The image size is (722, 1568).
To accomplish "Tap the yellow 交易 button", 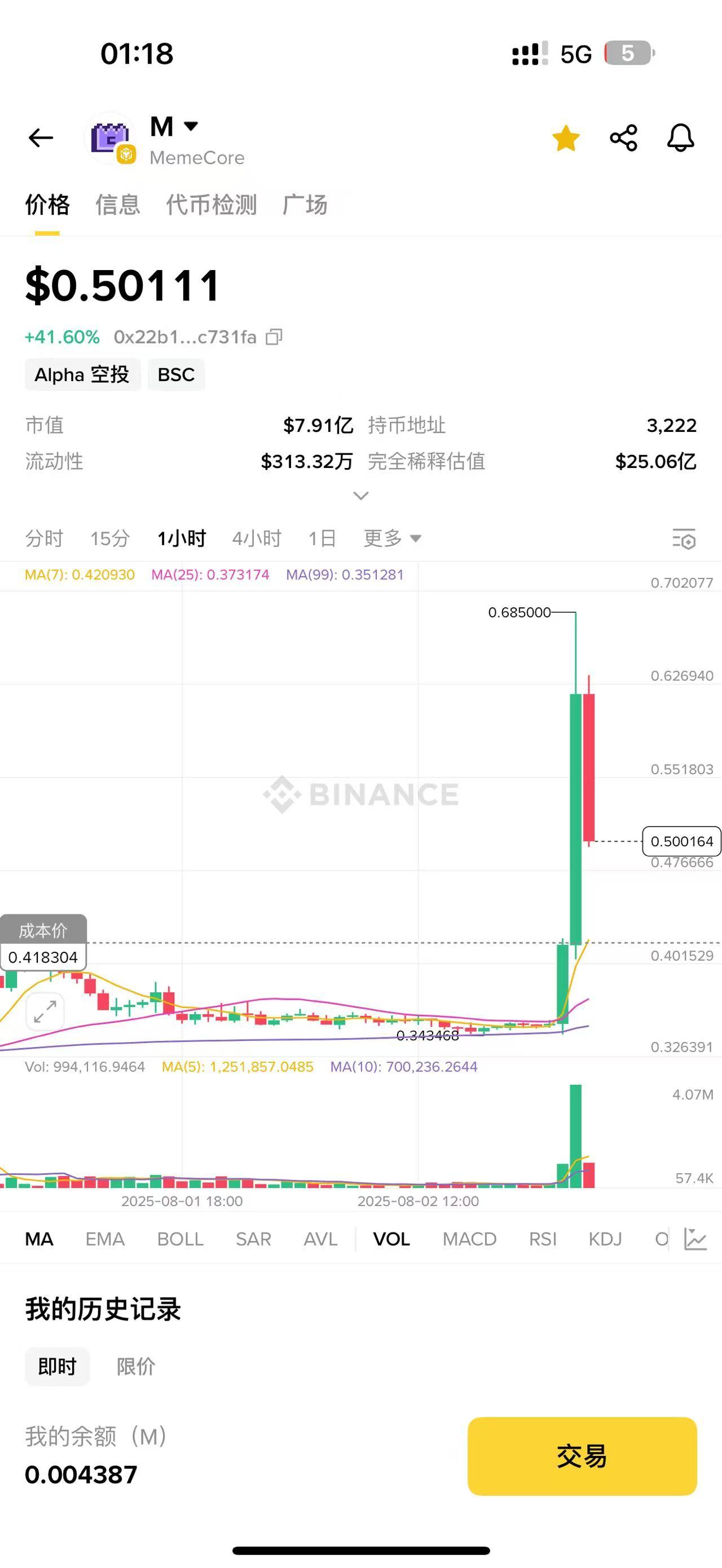I will (x=582, y=1456).
